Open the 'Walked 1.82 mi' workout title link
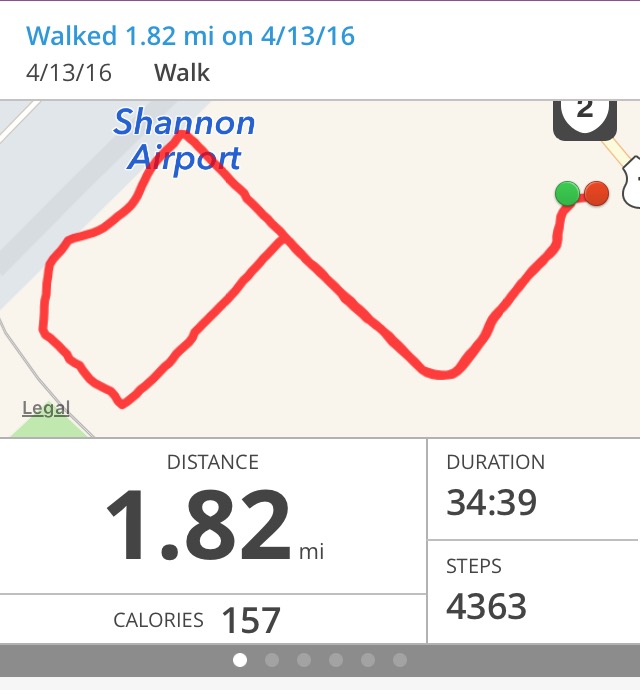The height and width of the screenshot is (690, 640). 190,37
